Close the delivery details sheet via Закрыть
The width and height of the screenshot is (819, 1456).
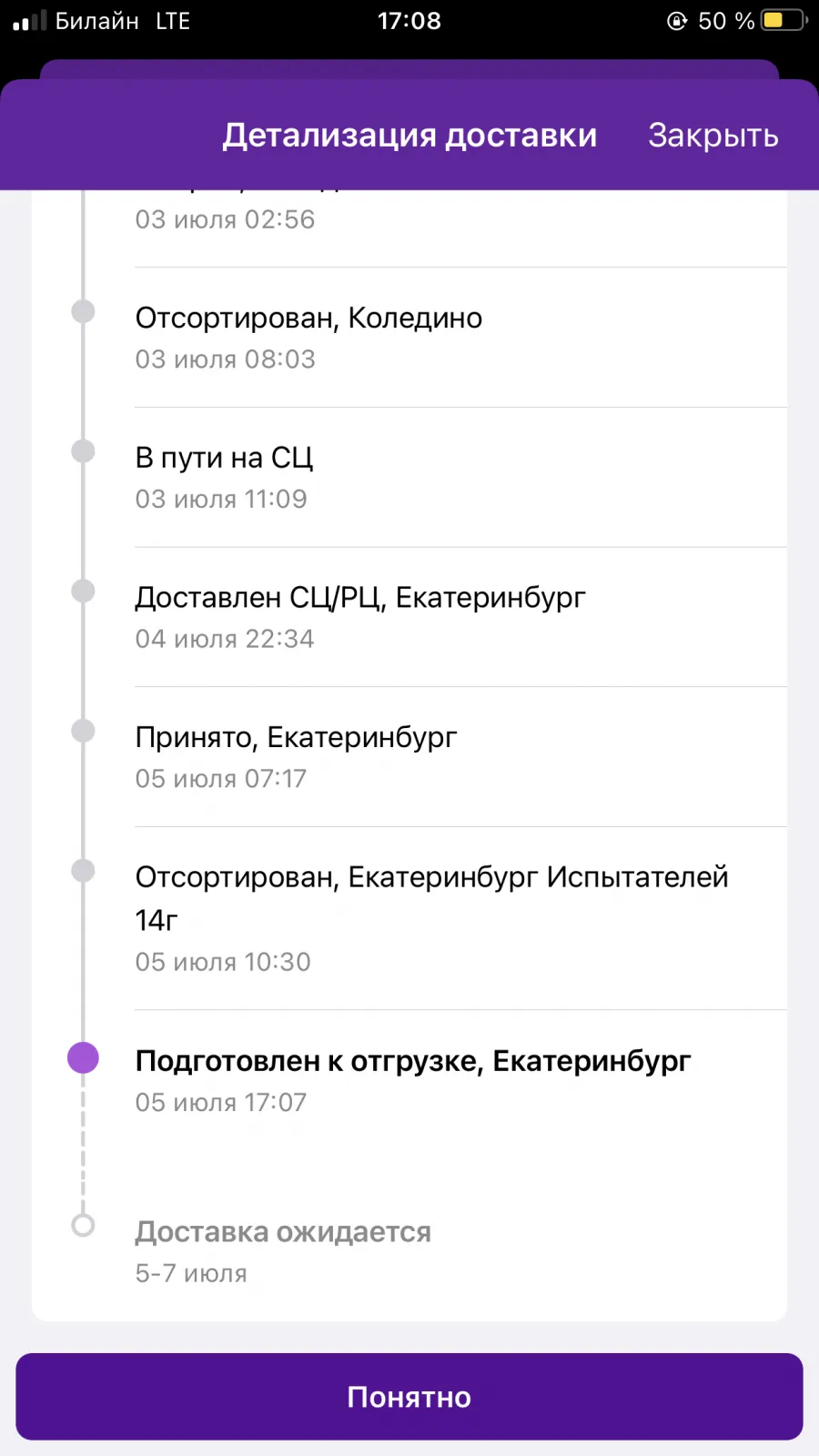(713, 136)
